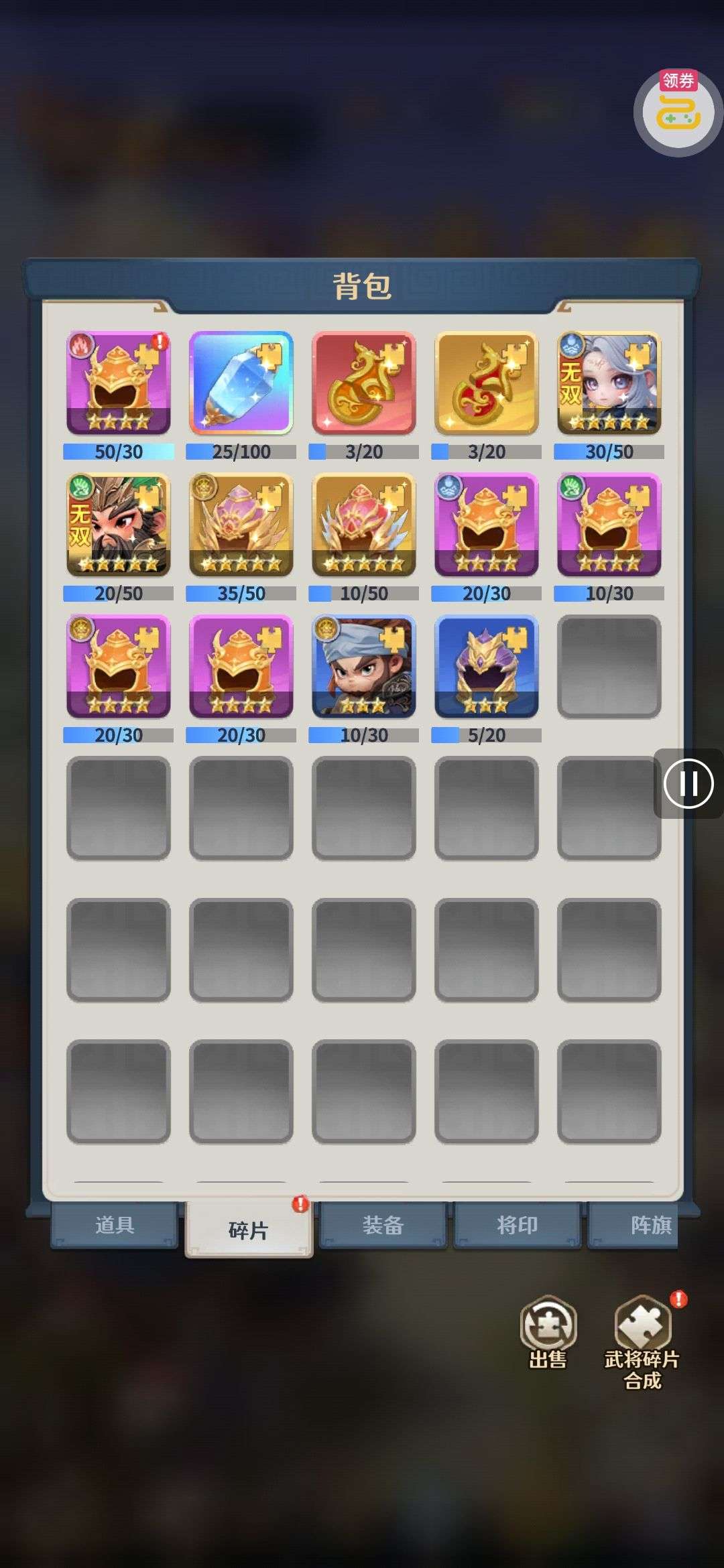The height and width of the screenshot is (1568, 724).
Task: Select the five-star fragment showing 10/50
Action: coord(364,525)
